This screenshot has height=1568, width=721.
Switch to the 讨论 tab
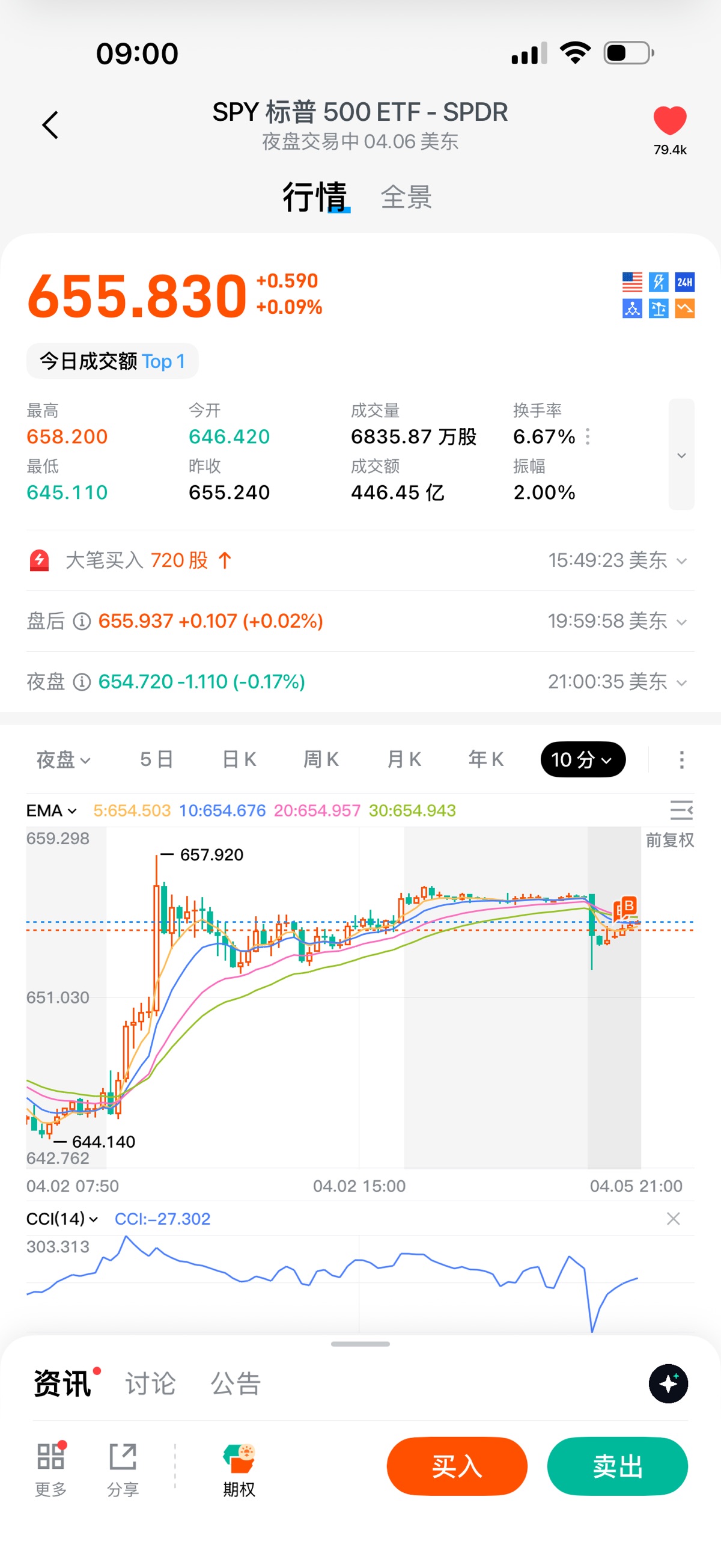tap(150, 1383)
